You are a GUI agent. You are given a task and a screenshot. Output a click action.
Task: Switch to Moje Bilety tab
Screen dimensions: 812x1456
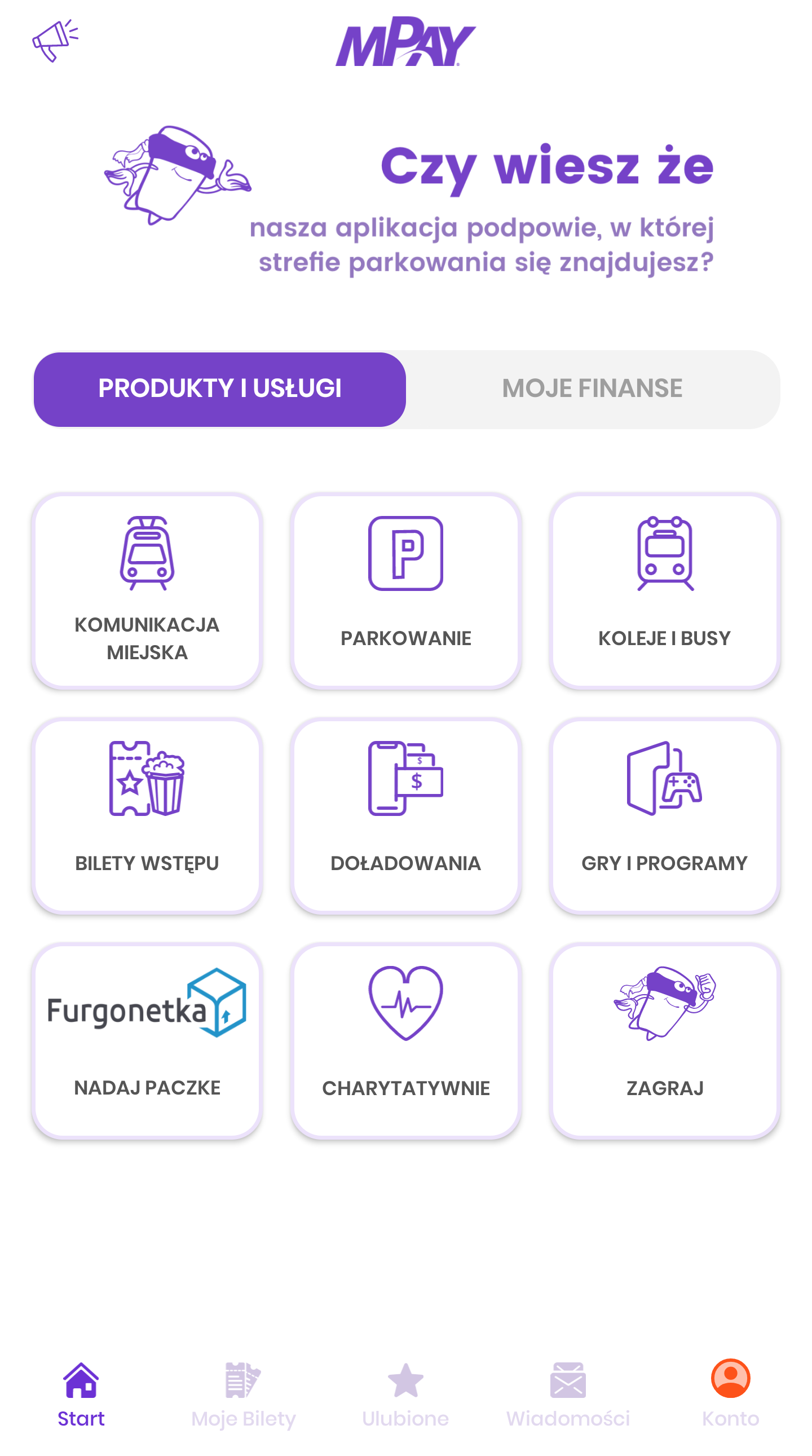coord(244,1394)
